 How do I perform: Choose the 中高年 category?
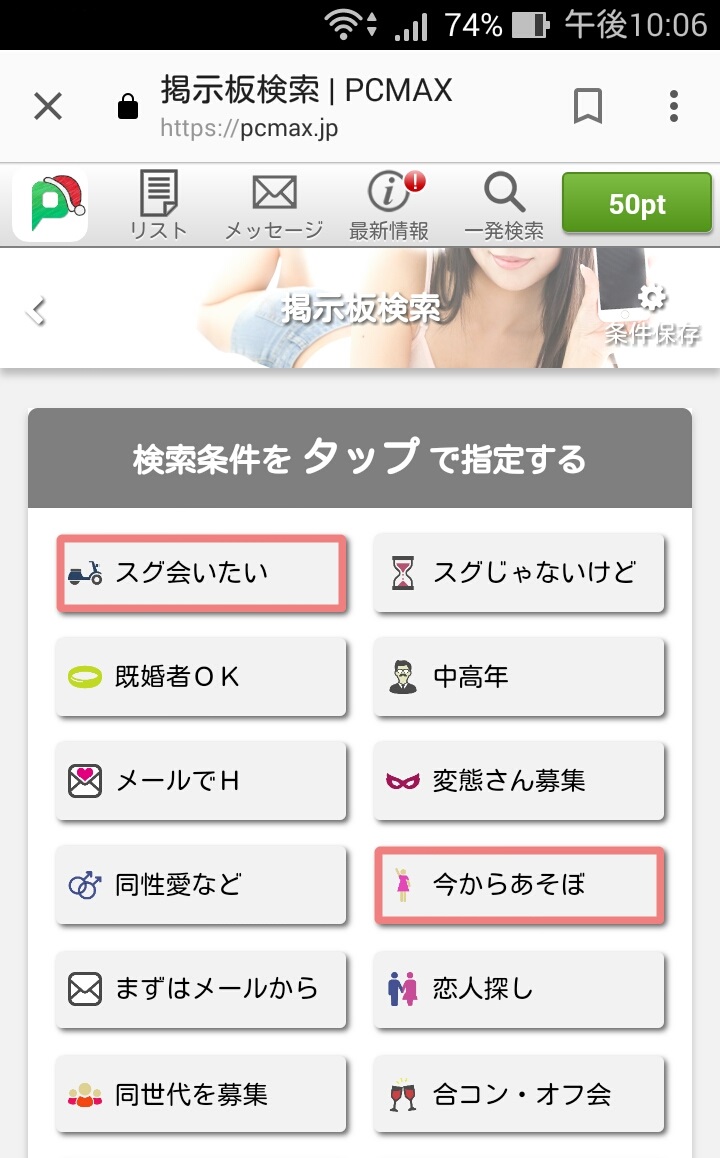coord(518,676)
